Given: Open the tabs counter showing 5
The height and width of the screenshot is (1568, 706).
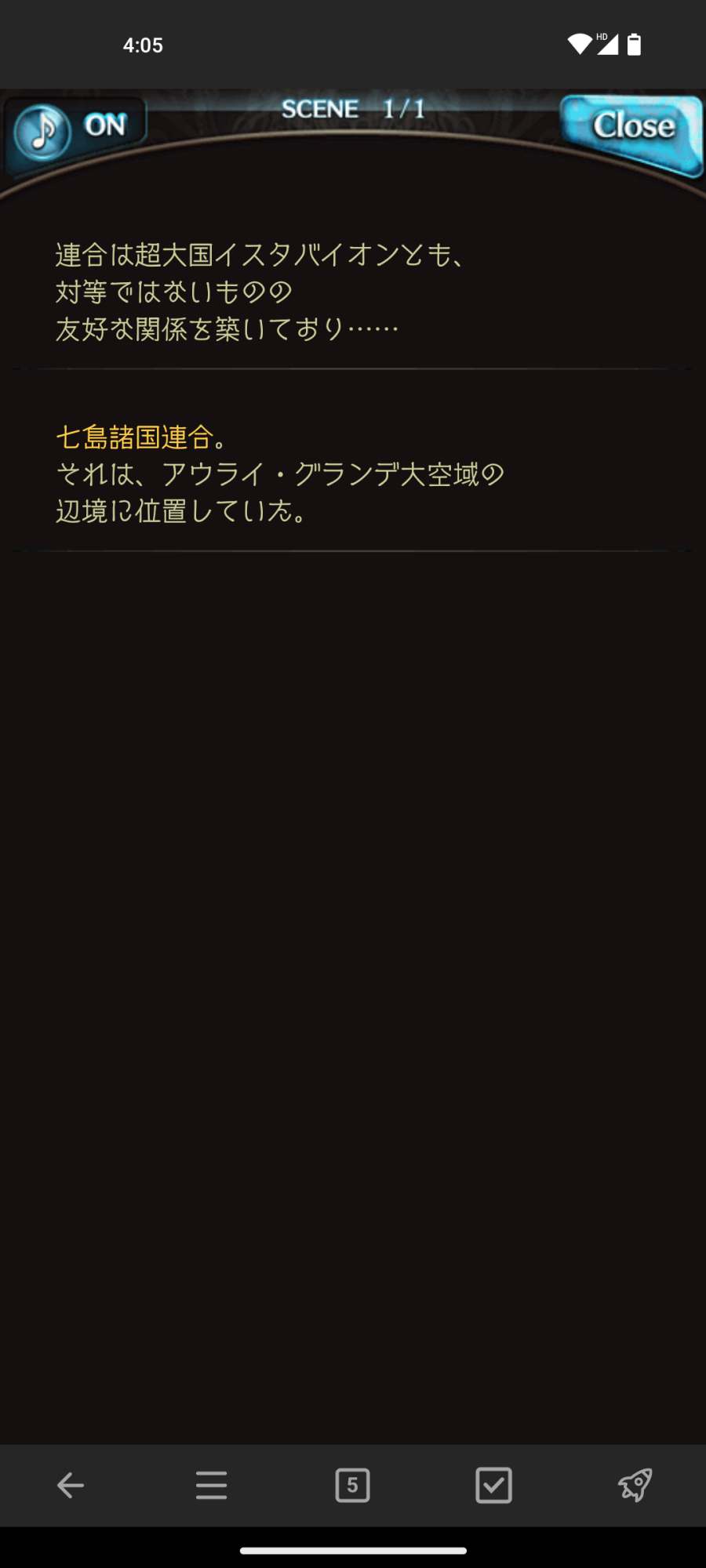Looking at the screenshot, I should (x=353, y=1485).
